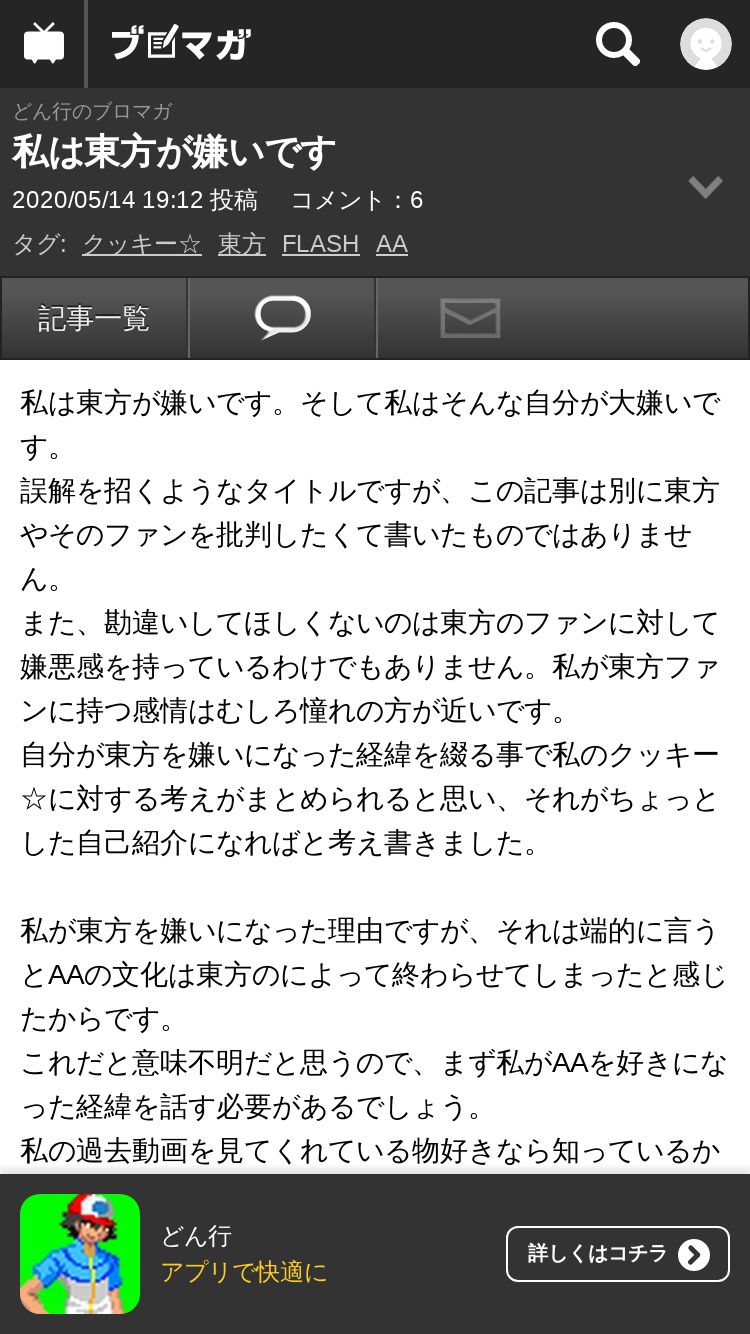Open どん行 app banner thumbnail

pyautogui.click(x=80, y=1254)
